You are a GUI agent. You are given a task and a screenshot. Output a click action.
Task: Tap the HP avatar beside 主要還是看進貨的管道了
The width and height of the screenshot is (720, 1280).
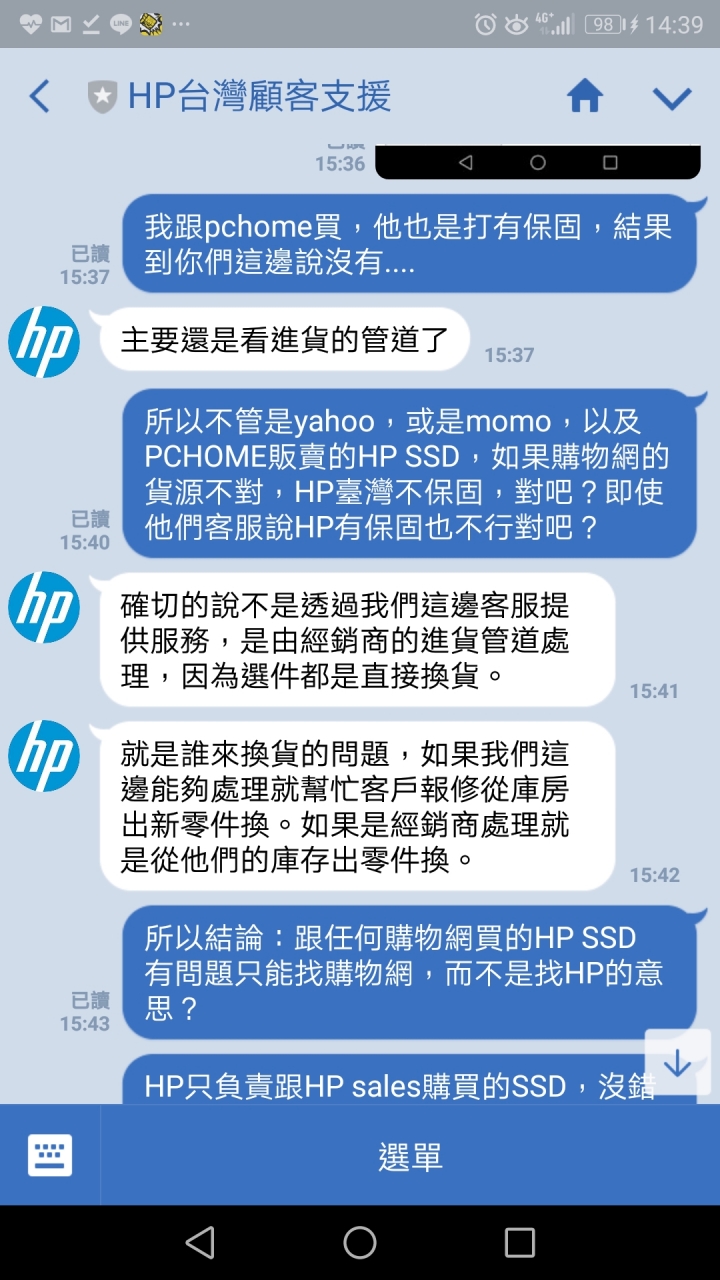(44, 341)
